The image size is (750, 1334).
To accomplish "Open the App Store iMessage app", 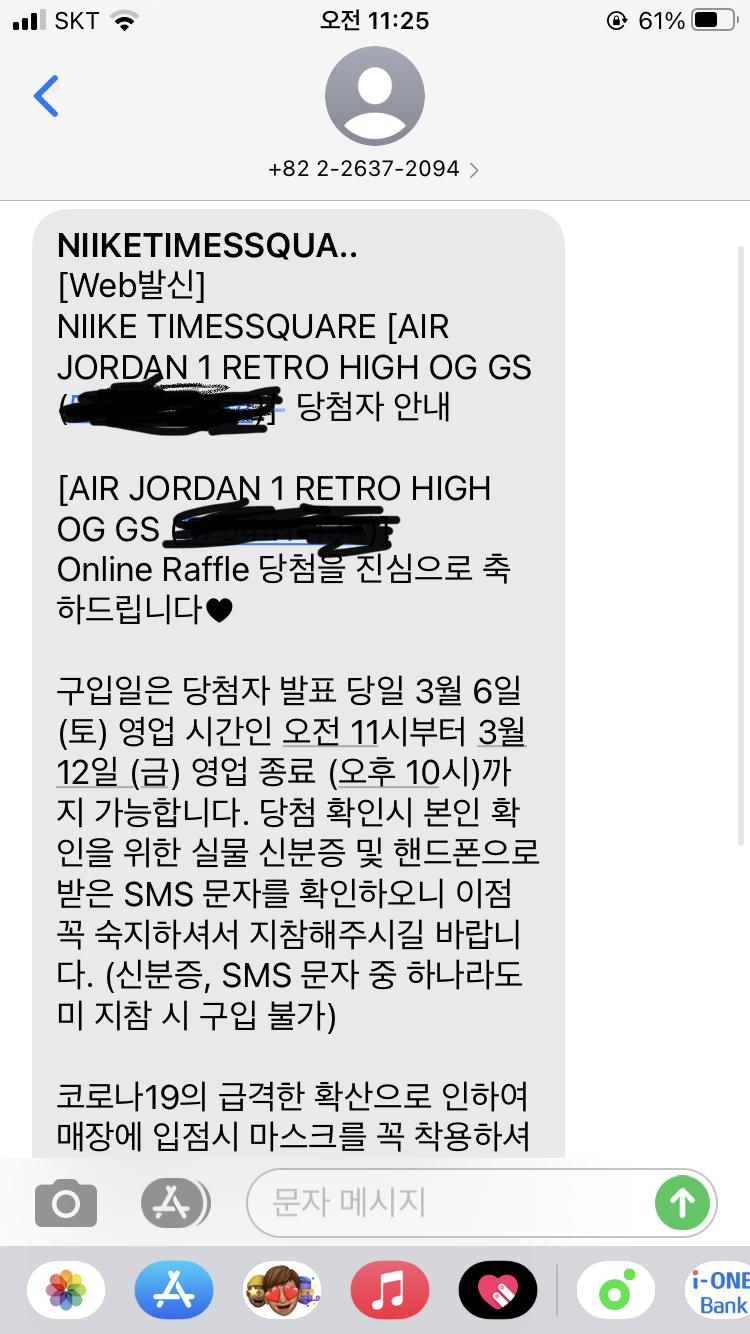I will pyautogui.click(x=174, y=1289).
